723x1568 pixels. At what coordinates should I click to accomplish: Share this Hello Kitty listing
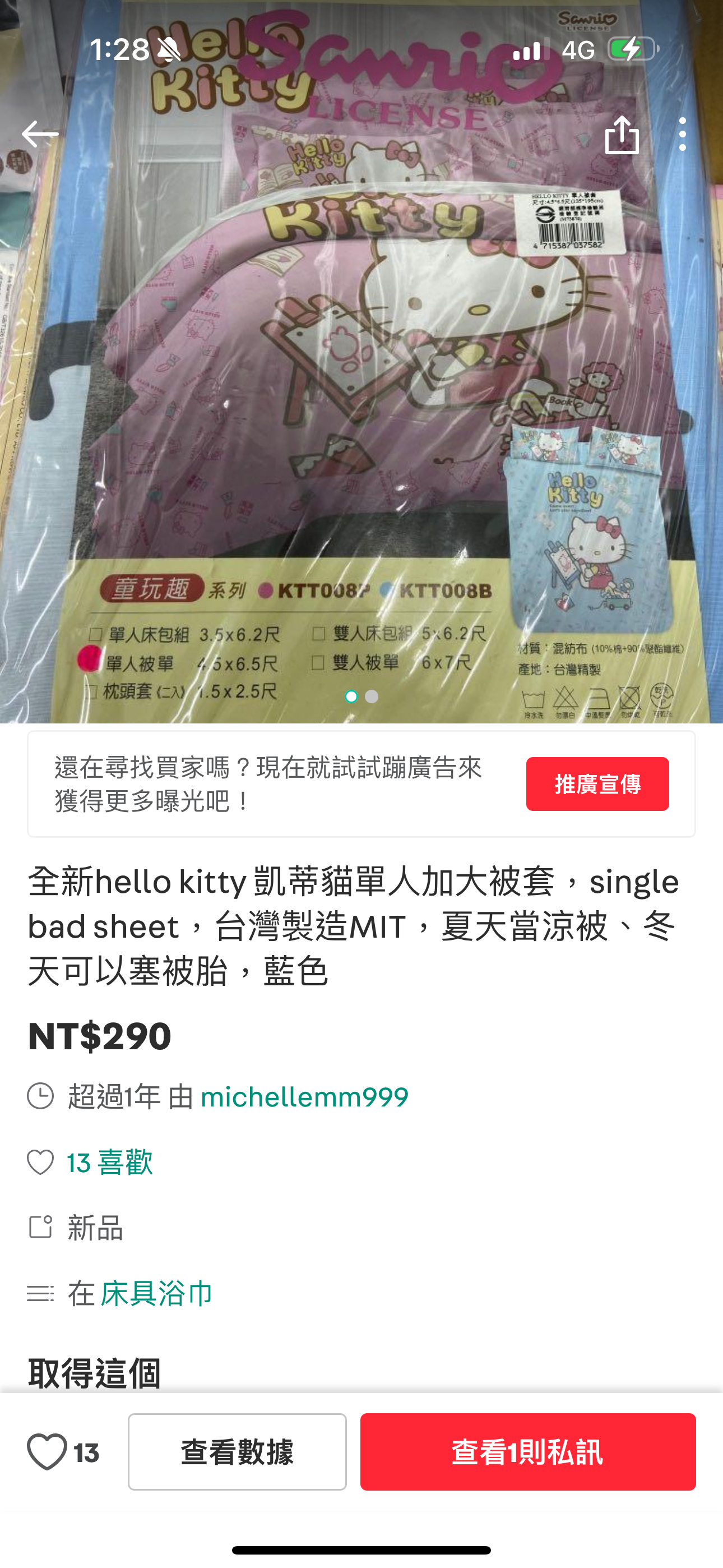[622, 135]
